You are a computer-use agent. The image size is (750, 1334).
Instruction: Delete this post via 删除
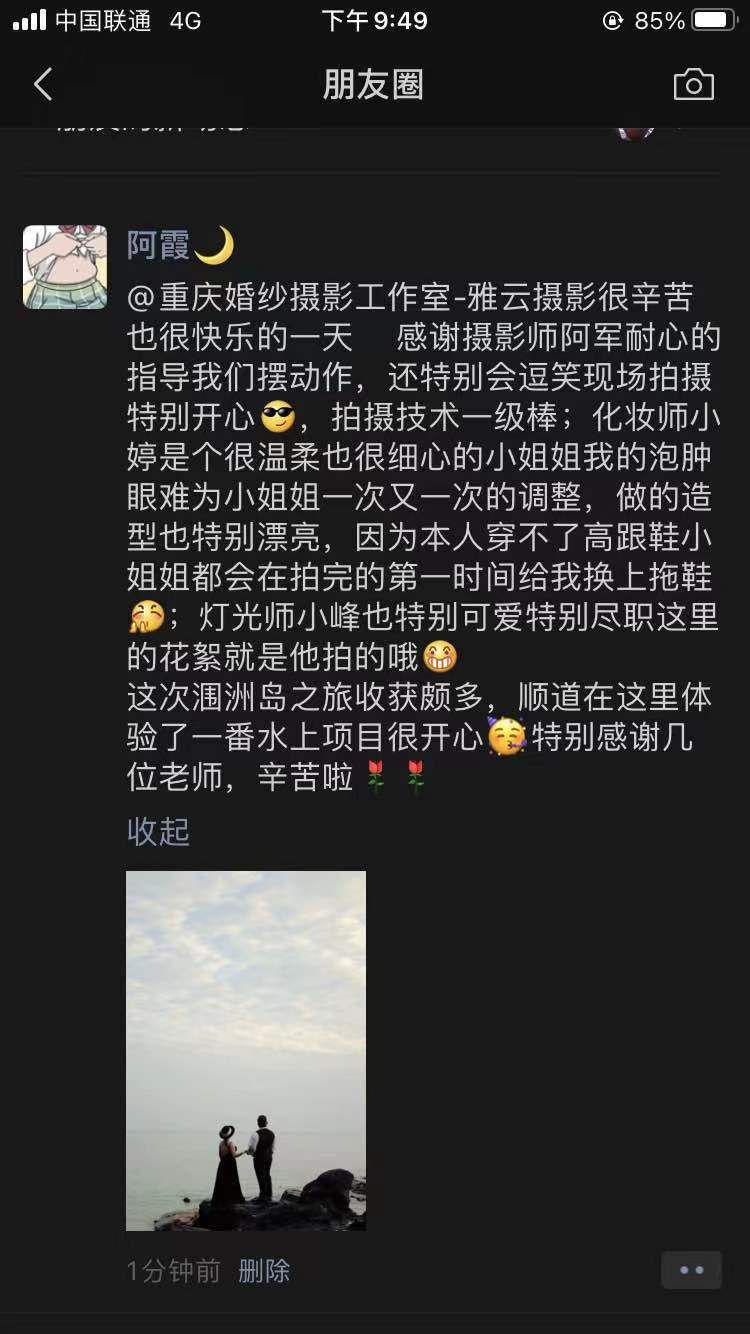point(264,1271)
